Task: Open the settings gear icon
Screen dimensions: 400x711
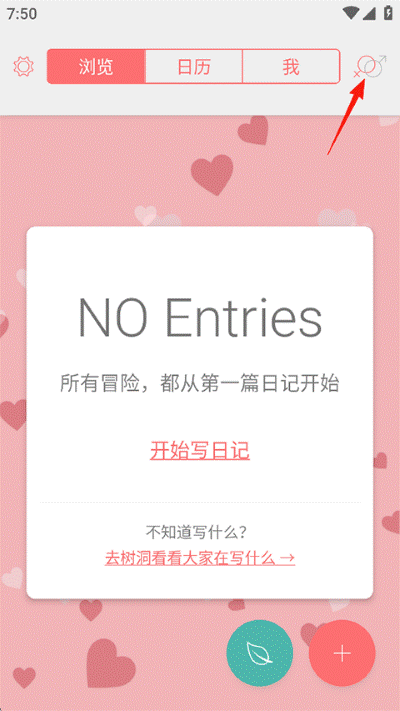Action: 24,67
